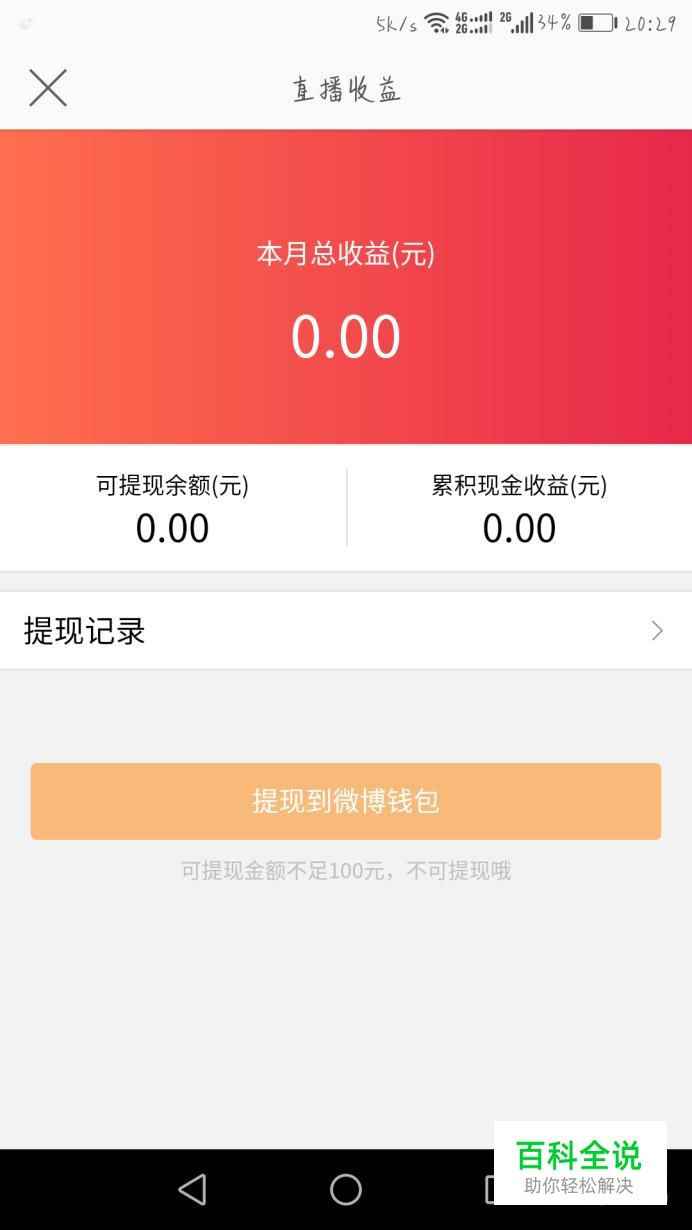
Task: Close the 直播收益 page with the X icon
Action: point(48,88)
